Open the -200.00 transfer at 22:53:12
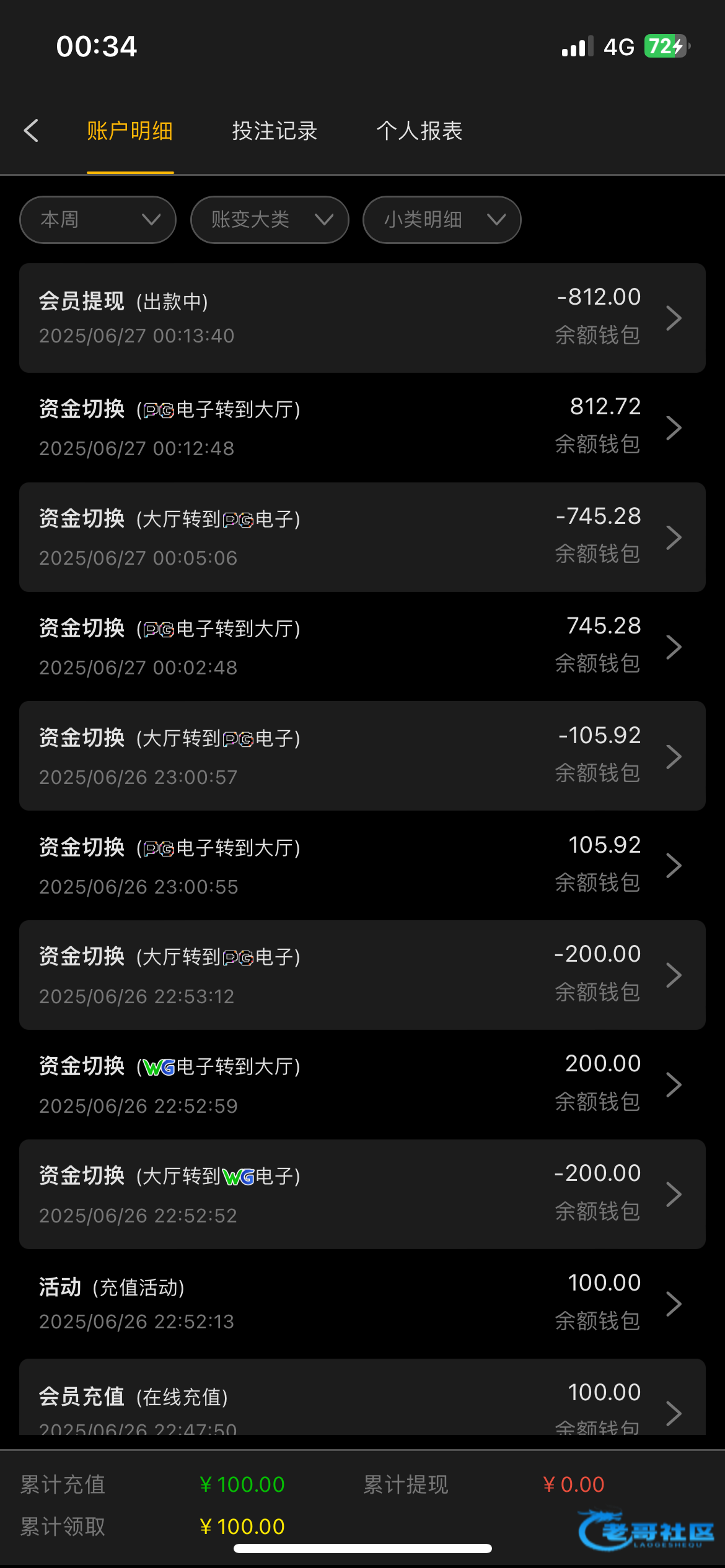The image size is (725, 1568). (362, 975)
